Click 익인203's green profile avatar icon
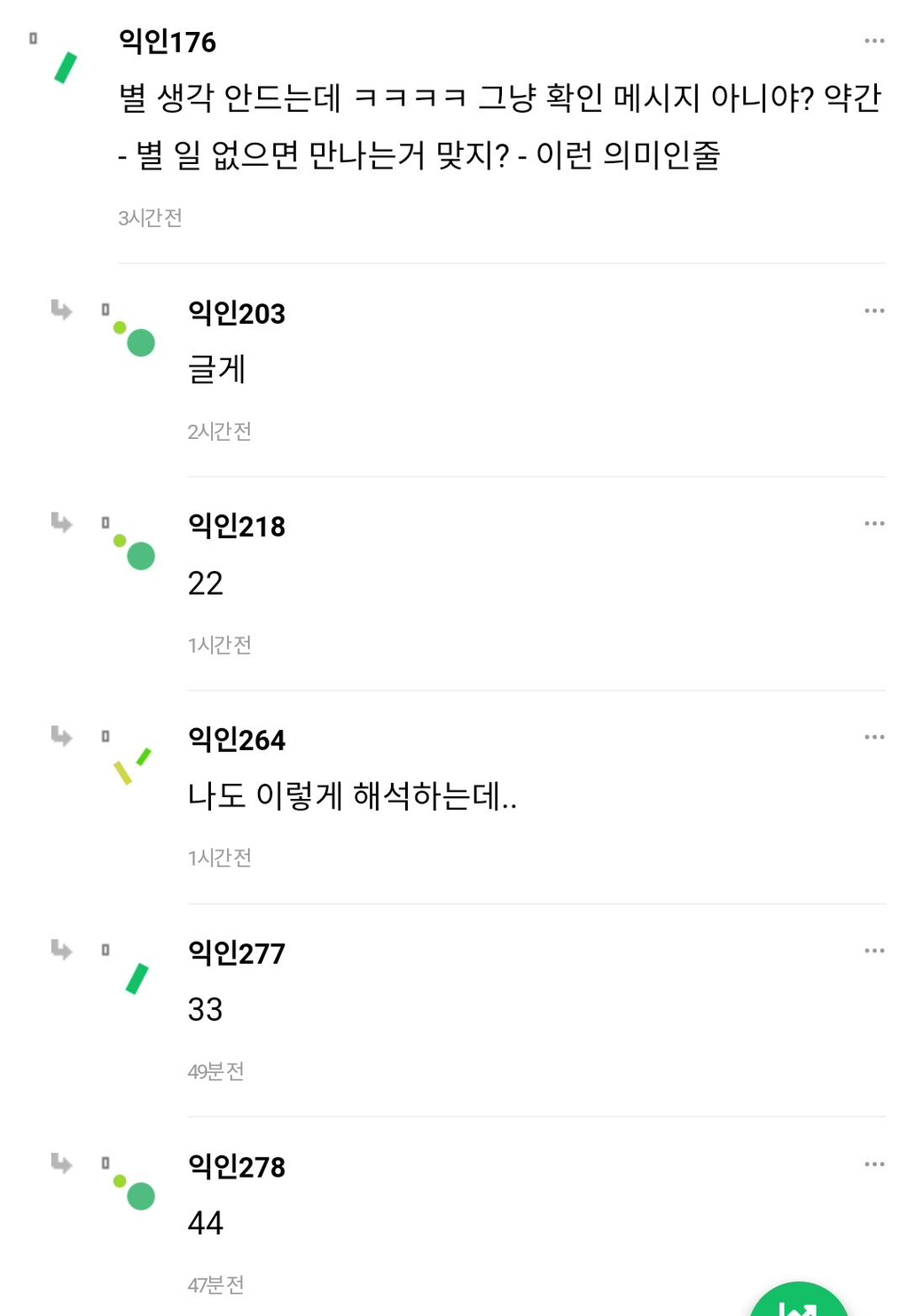 pos(133,339)
